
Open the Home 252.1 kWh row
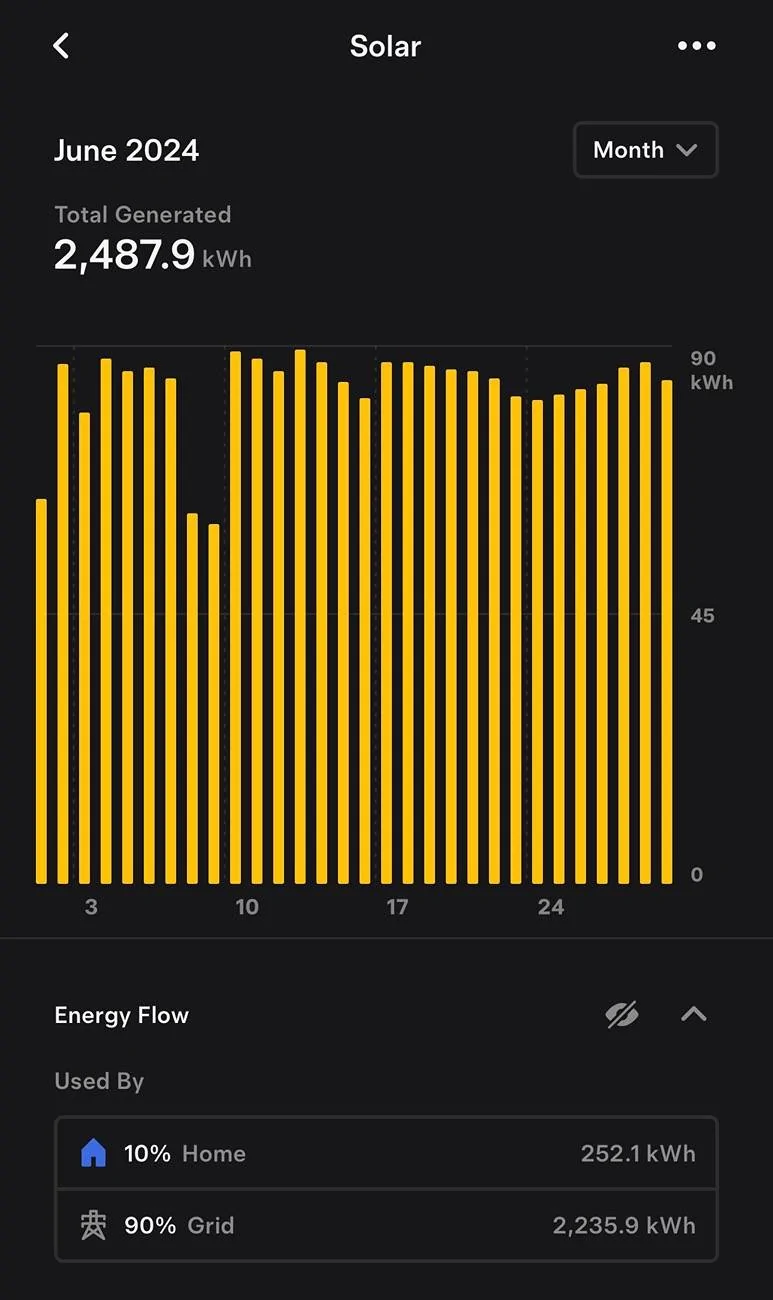386,1153
